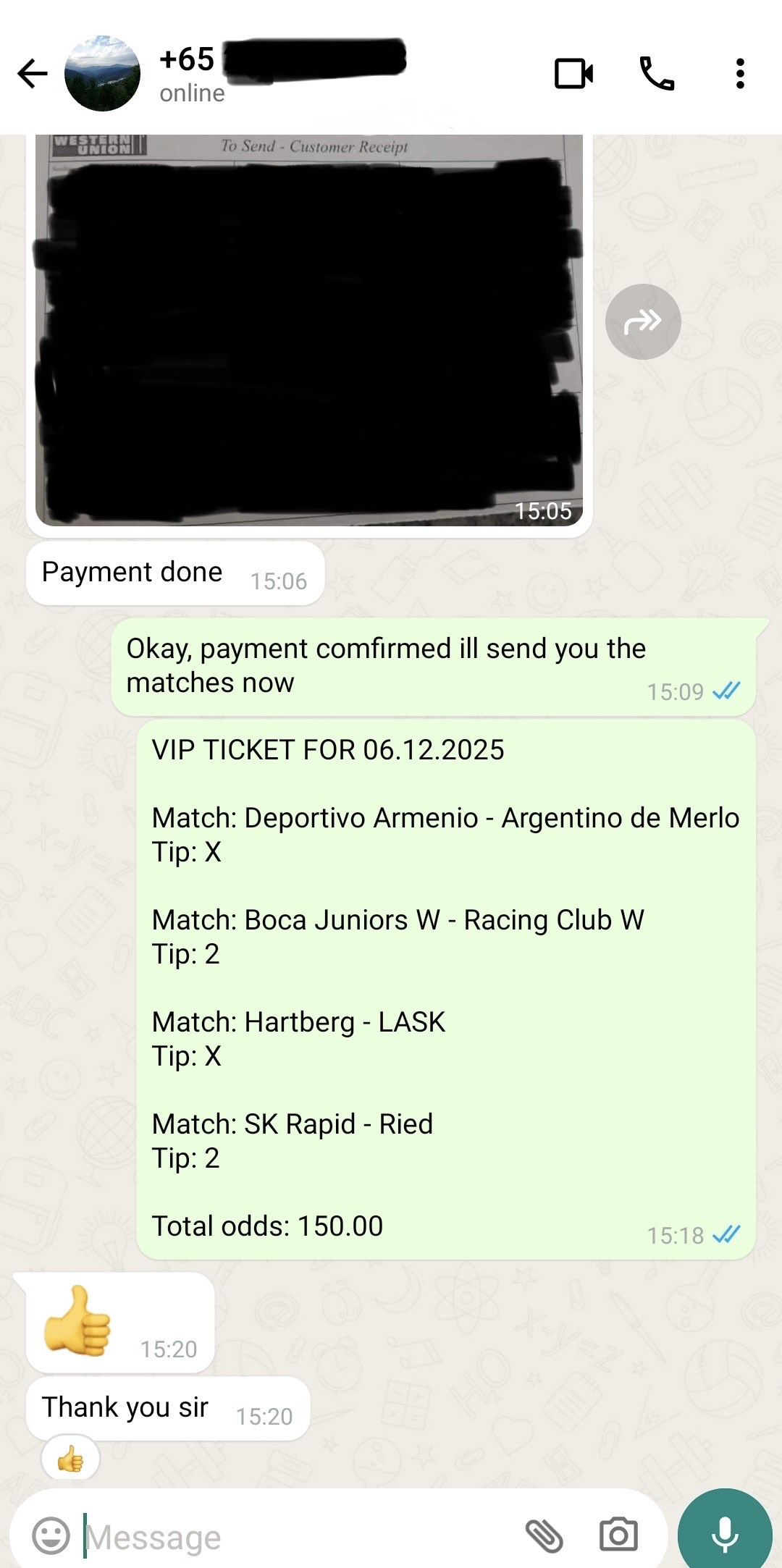Forward the receipt image
This screenshot has width=782, height=1568.
pos(643,321)
